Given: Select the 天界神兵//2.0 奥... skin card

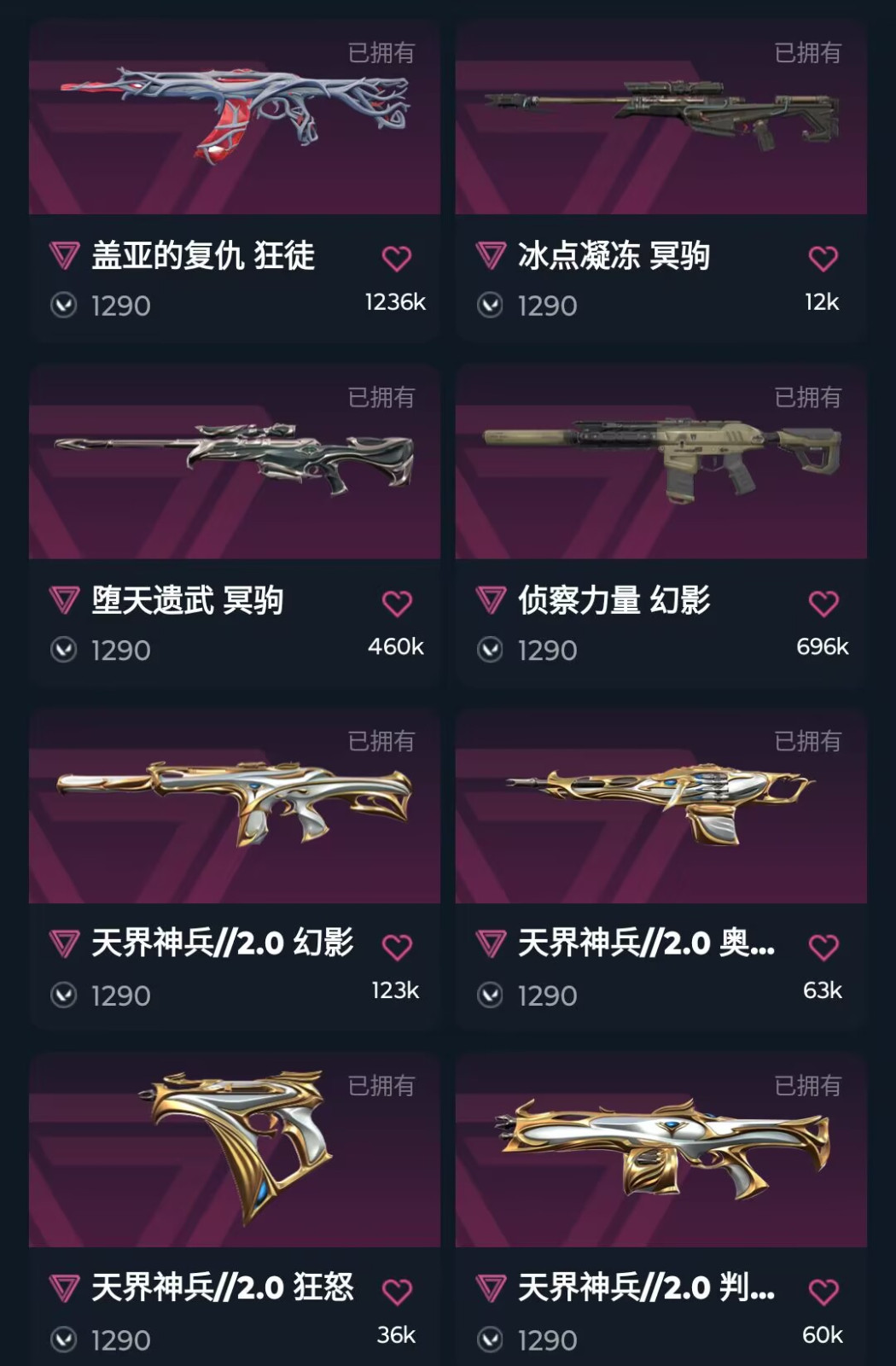Looking at the screenshot, I should click(661, 807).
